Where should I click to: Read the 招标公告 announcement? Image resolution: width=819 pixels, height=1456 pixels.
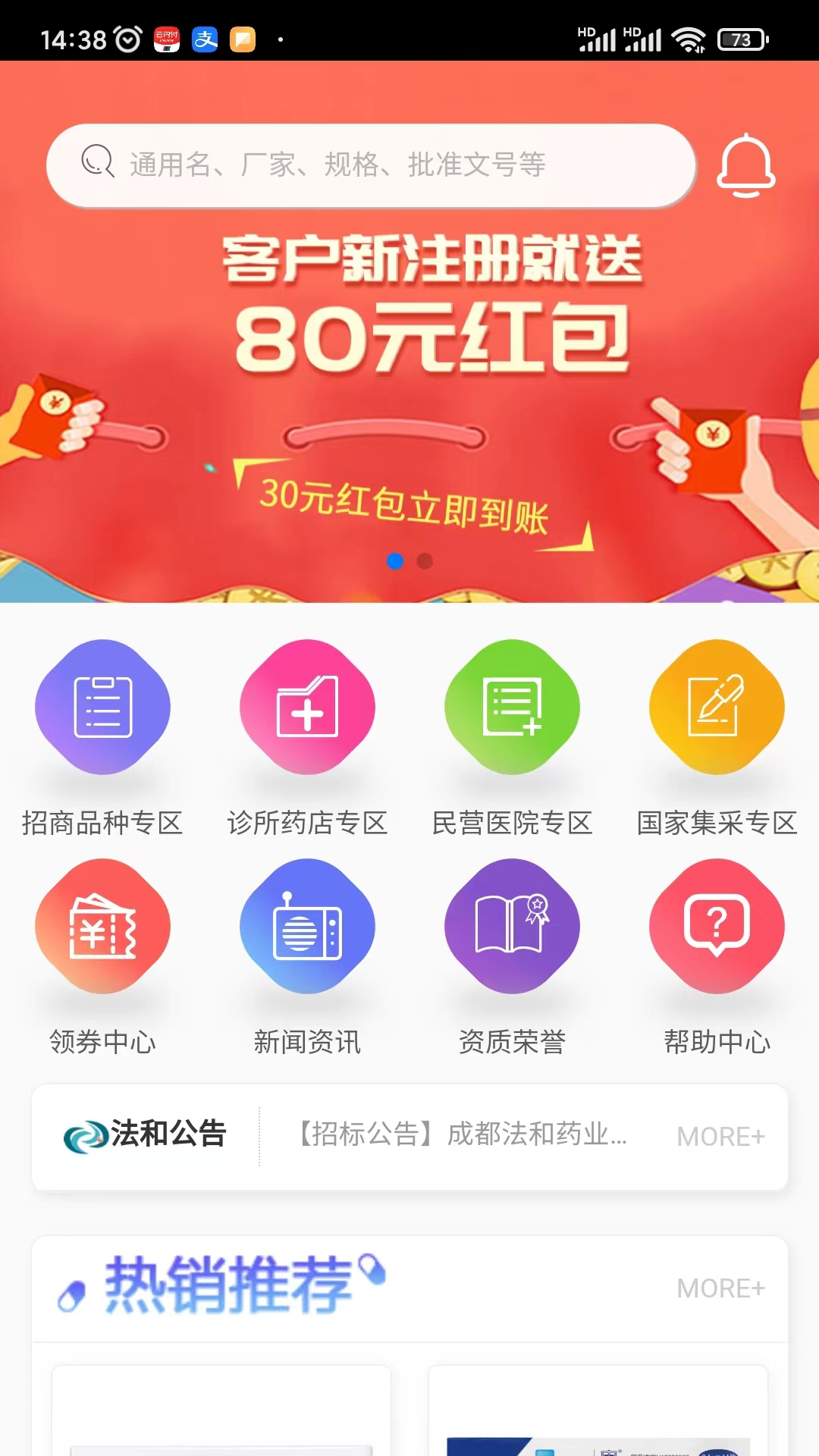[461, 1134]
